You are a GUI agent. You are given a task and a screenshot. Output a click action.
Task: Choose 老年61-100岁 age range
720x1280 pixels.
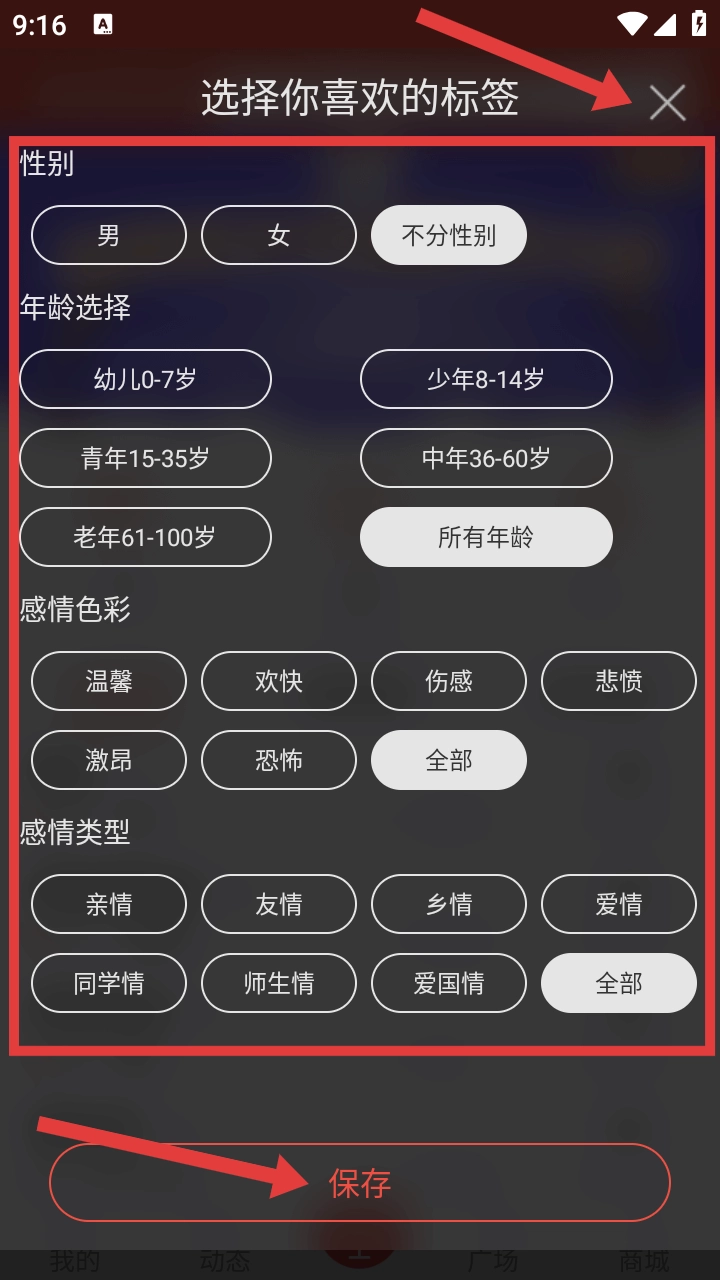[146, 537]
